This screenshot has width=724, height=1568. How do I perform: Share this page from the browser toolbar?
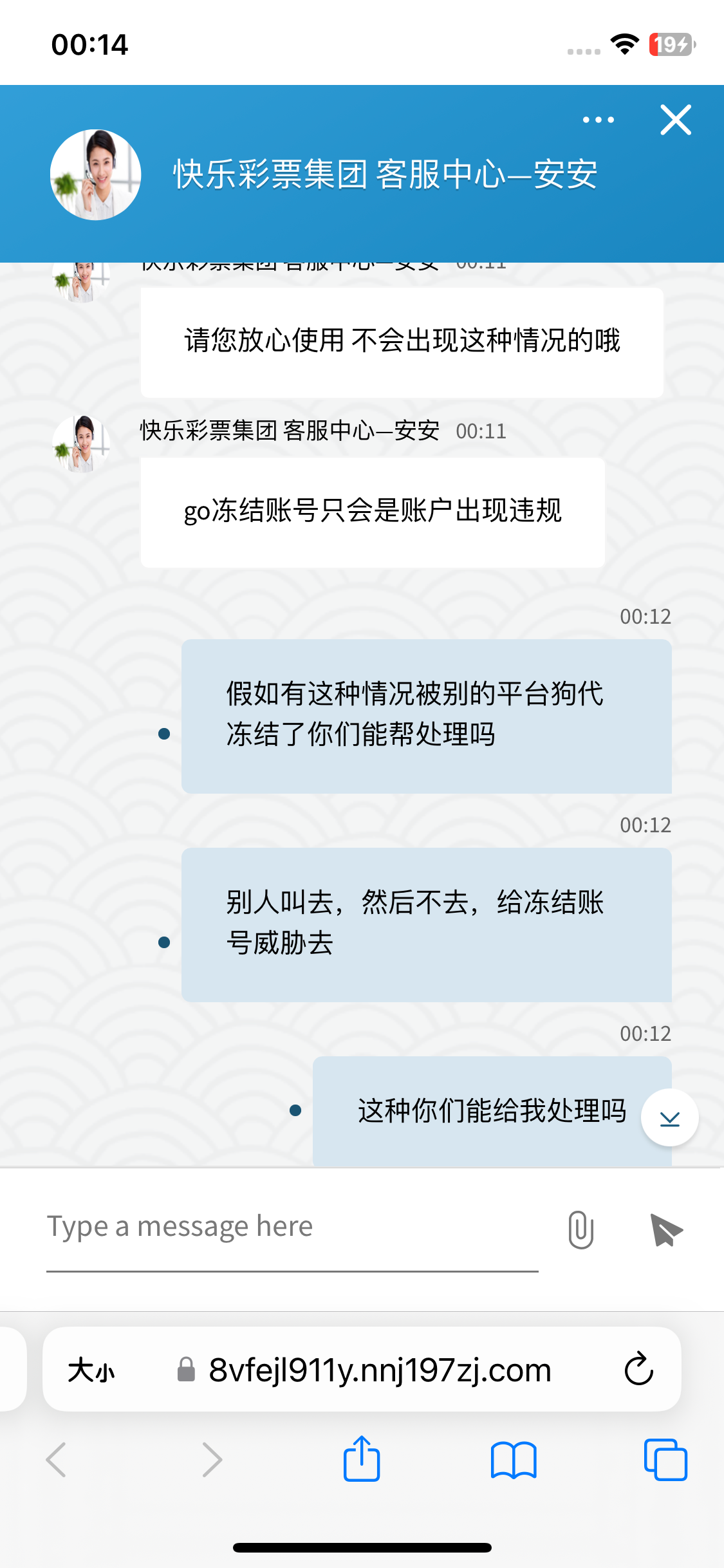[x=362, y=1459]
